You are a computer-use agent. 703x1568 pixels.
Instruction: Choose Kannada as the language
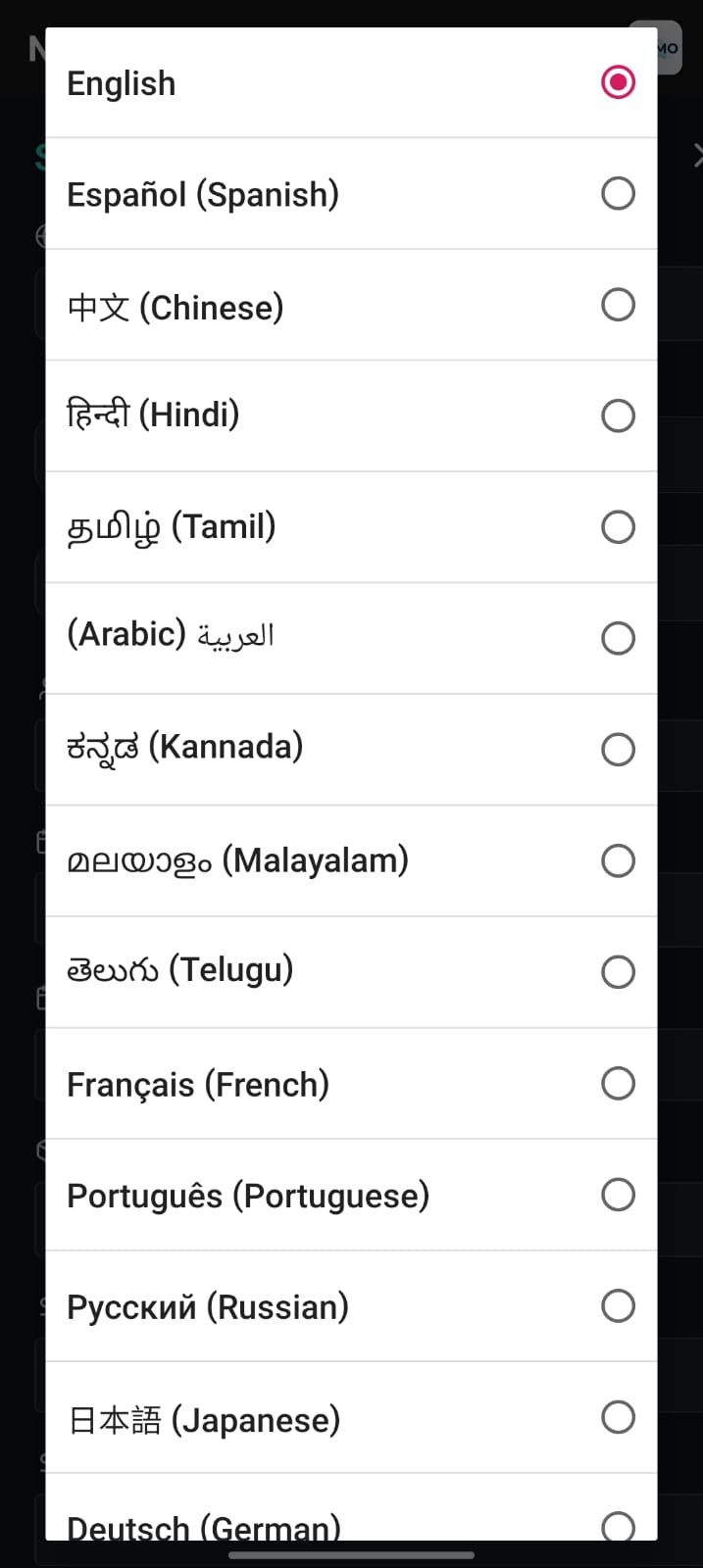618,750
